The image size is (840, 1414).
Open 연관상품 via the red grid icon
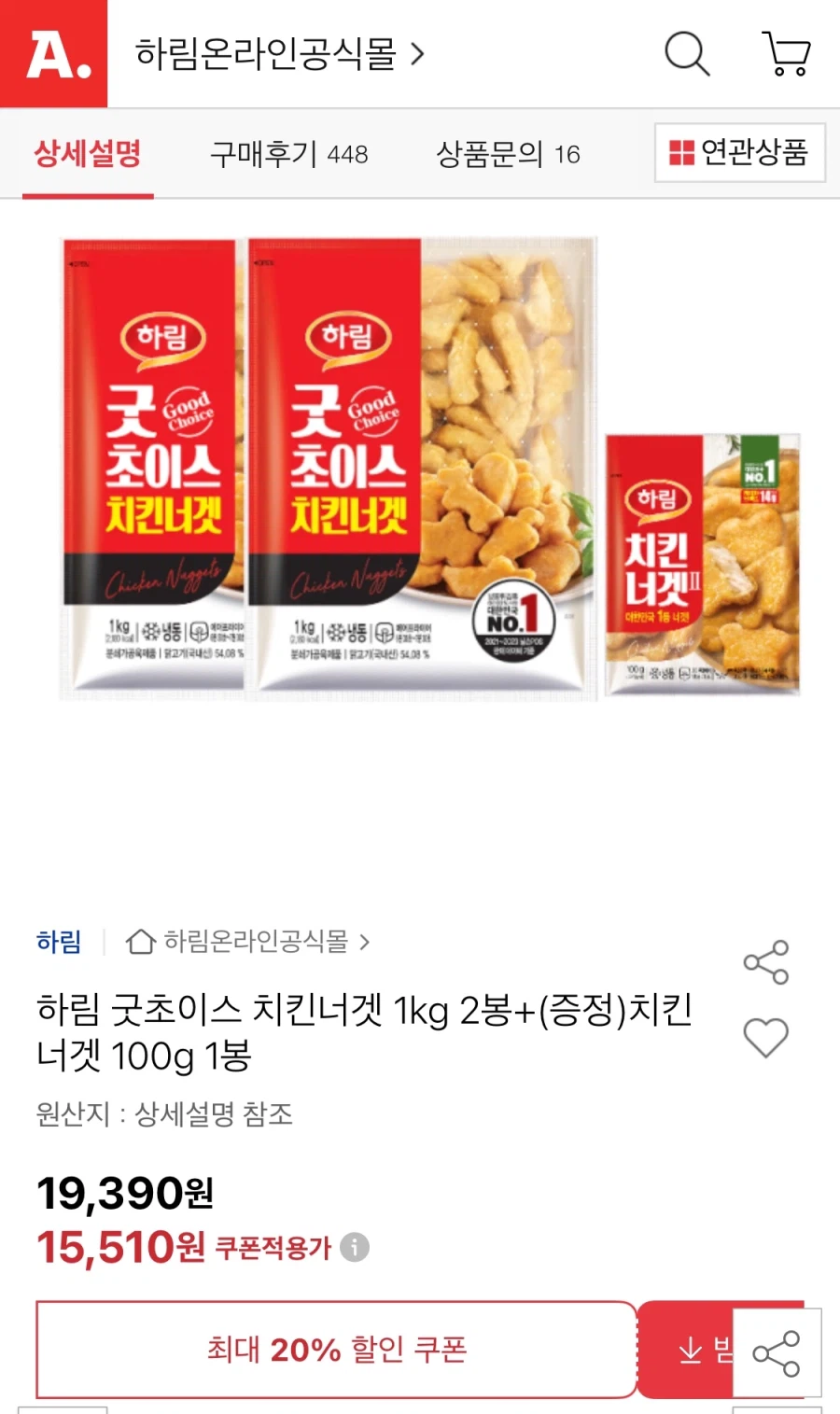click(x=682, y=152)
